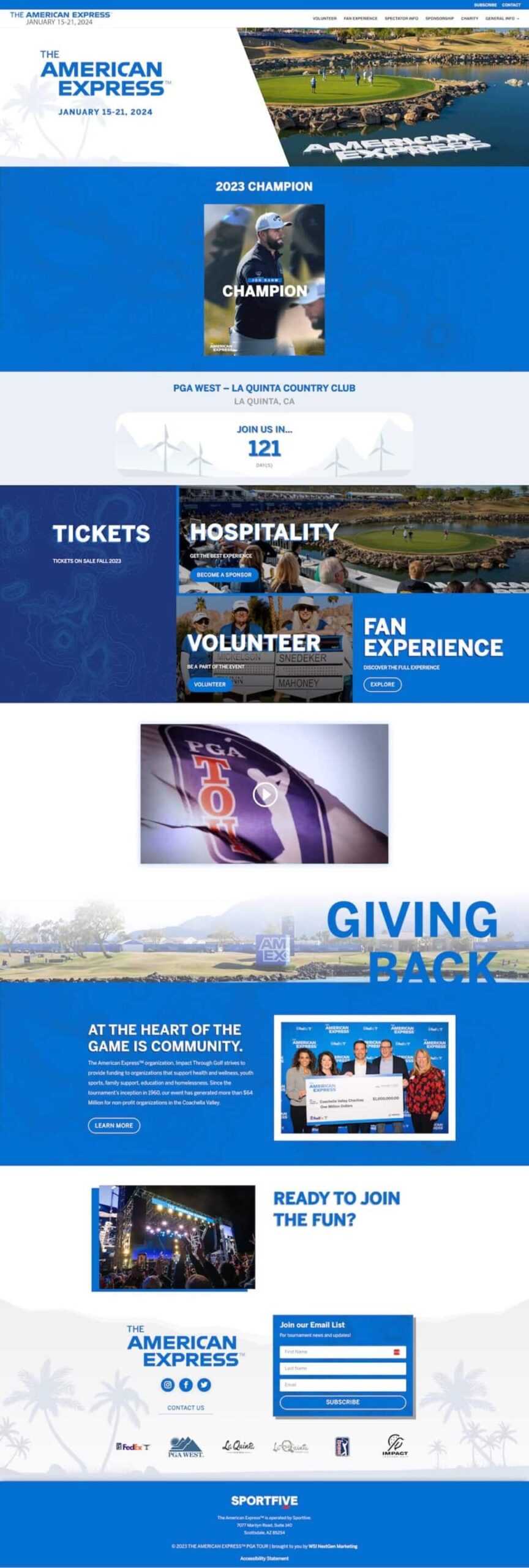The width and height of the screenshot is (529, 1568).
Task: Open the Twitter icon
Action: 204,1385
